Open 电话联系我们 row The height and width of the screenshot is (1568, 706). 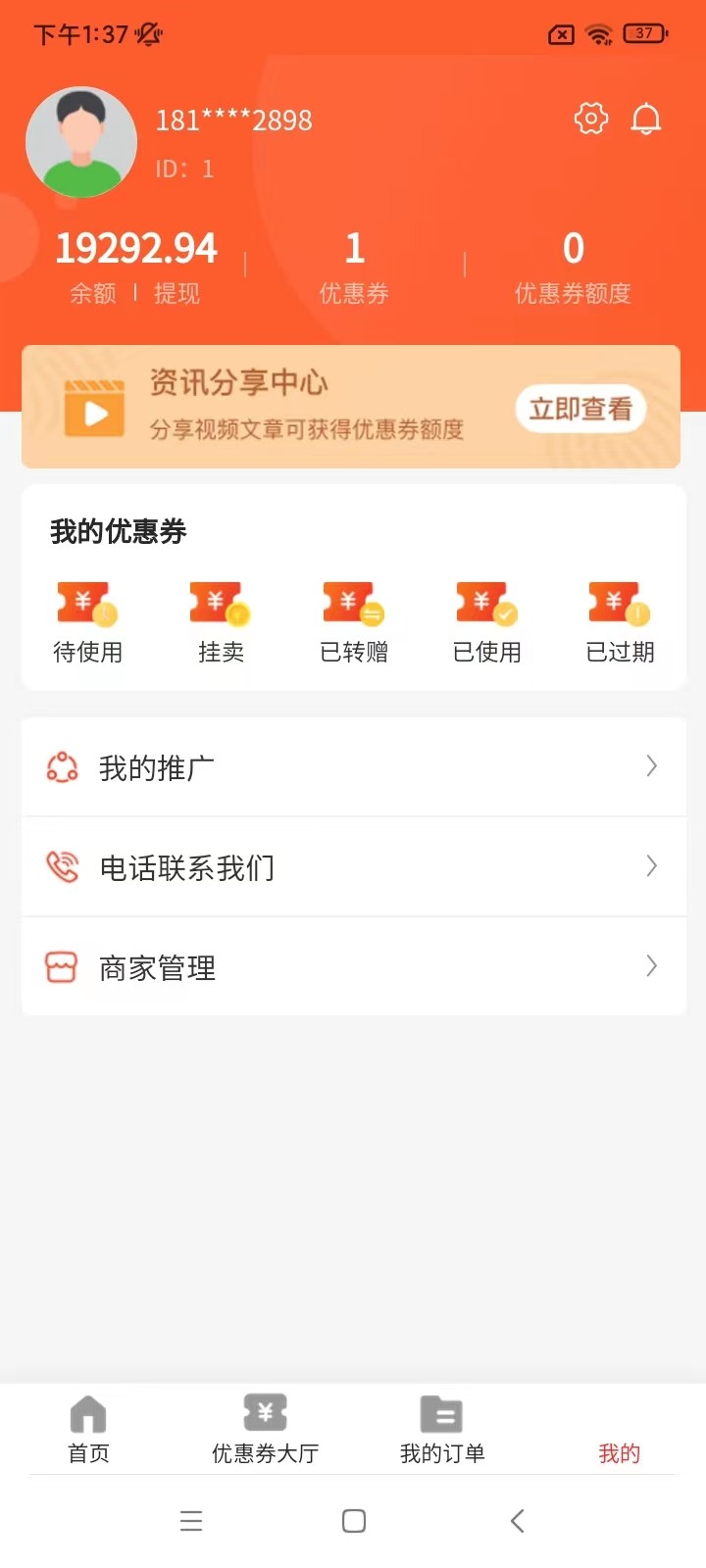coord(353,867)
